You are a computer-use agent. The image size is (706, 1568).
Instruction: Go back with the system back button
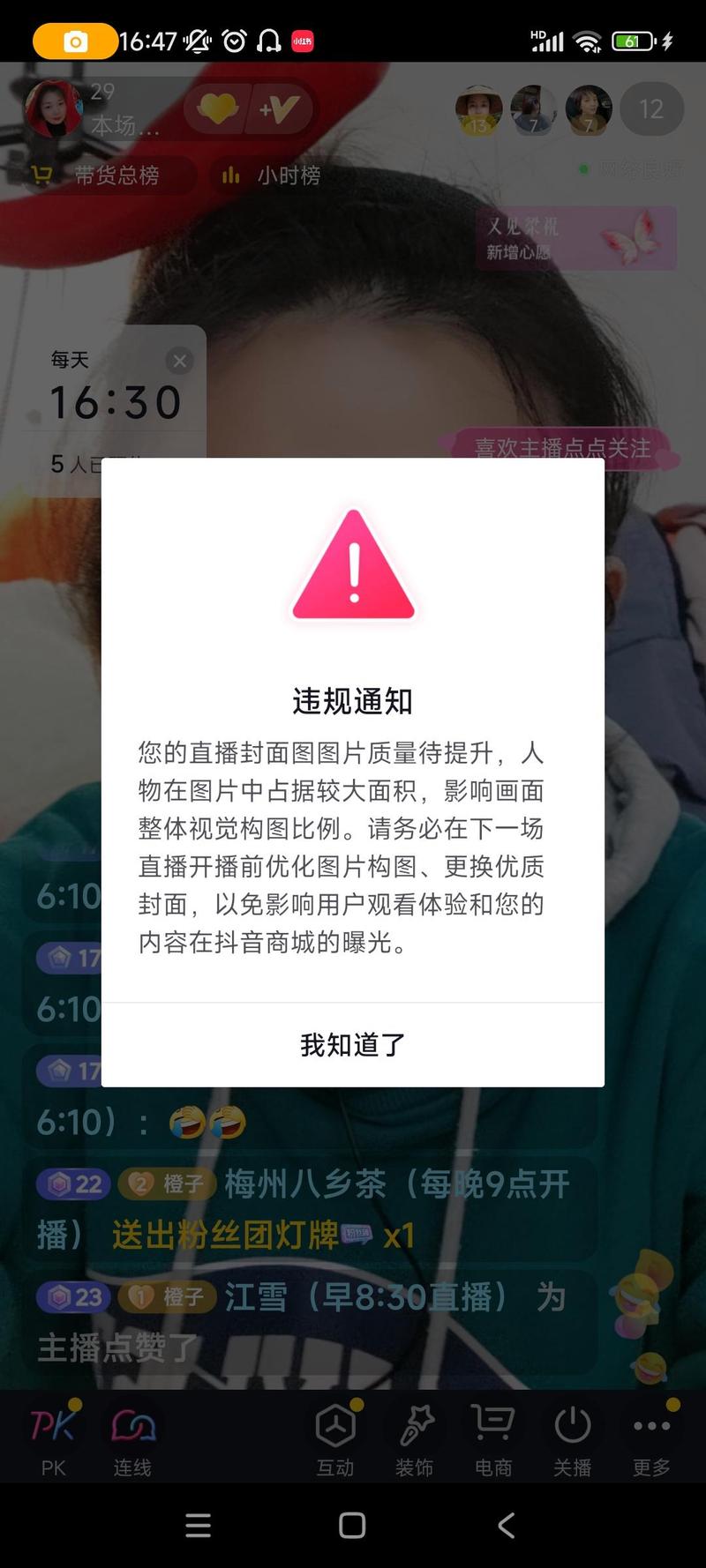point(507,1526)
